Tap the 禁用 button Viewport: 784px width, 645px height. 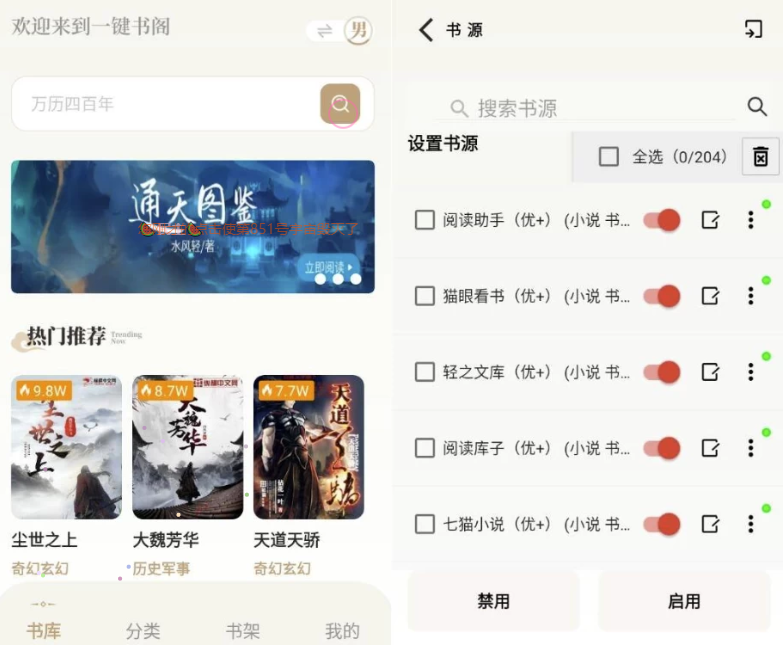pyautogui.click(x=493, y=601)
